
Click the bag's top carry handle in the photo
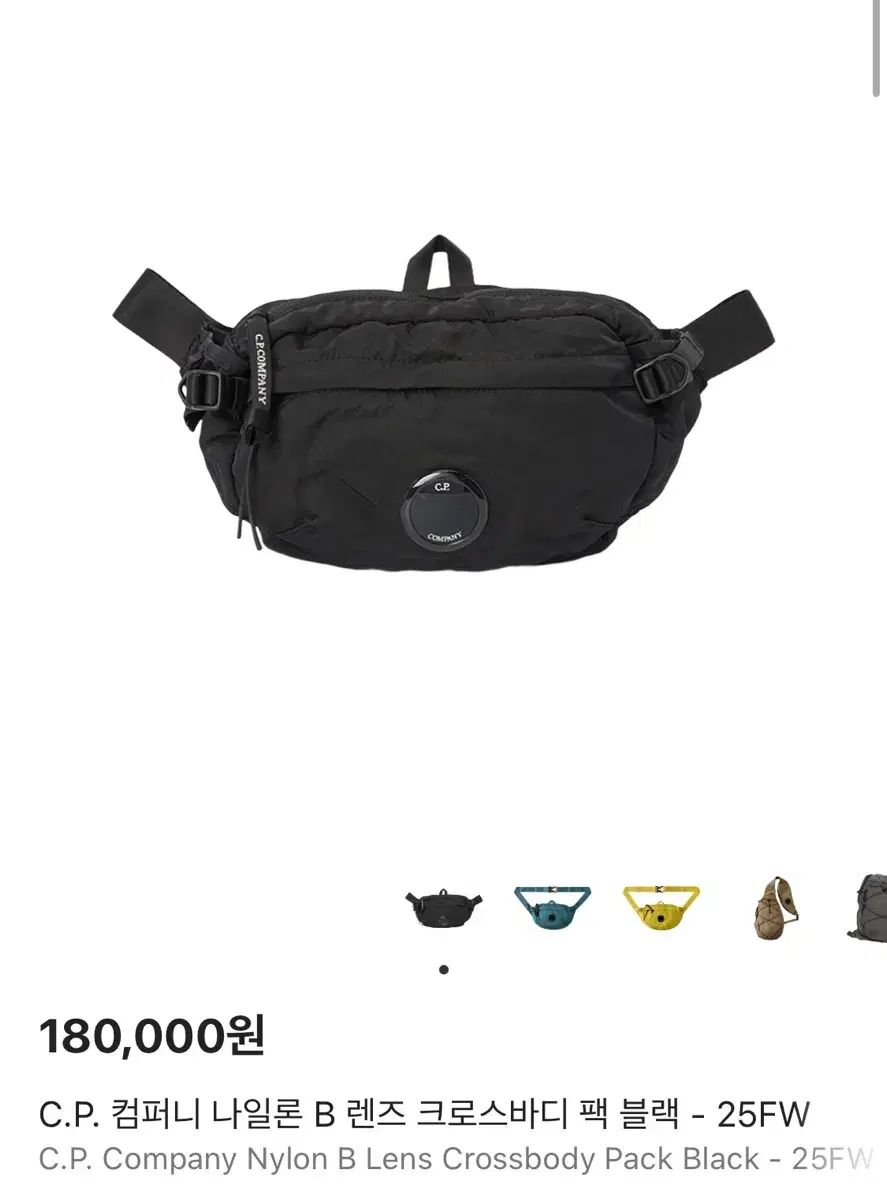[440, 255]
